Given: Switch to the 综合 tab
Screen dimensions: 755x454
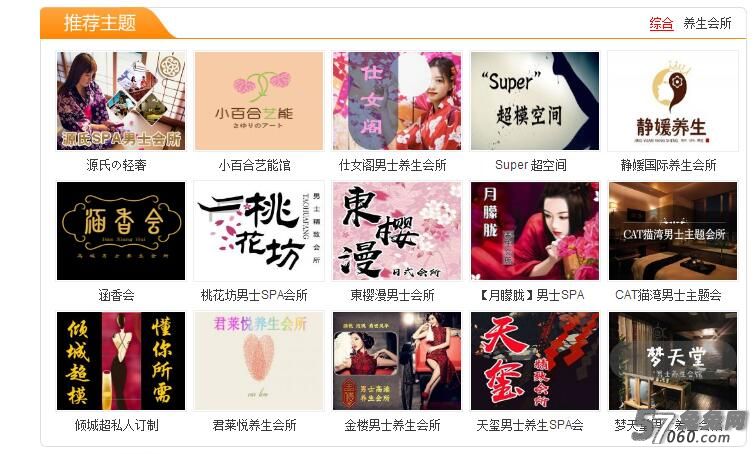Looking at the screenshot, I should tap(661, 24).
